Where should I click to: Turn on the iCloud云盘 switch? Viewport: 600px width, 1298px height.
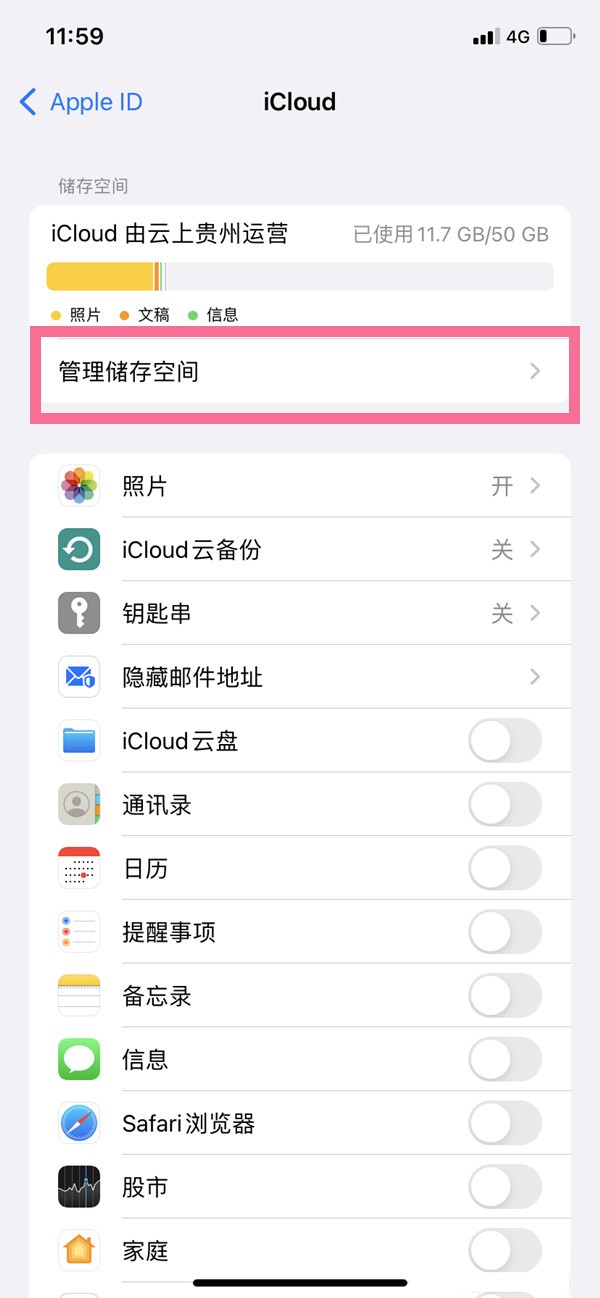(x=505, y=741)
